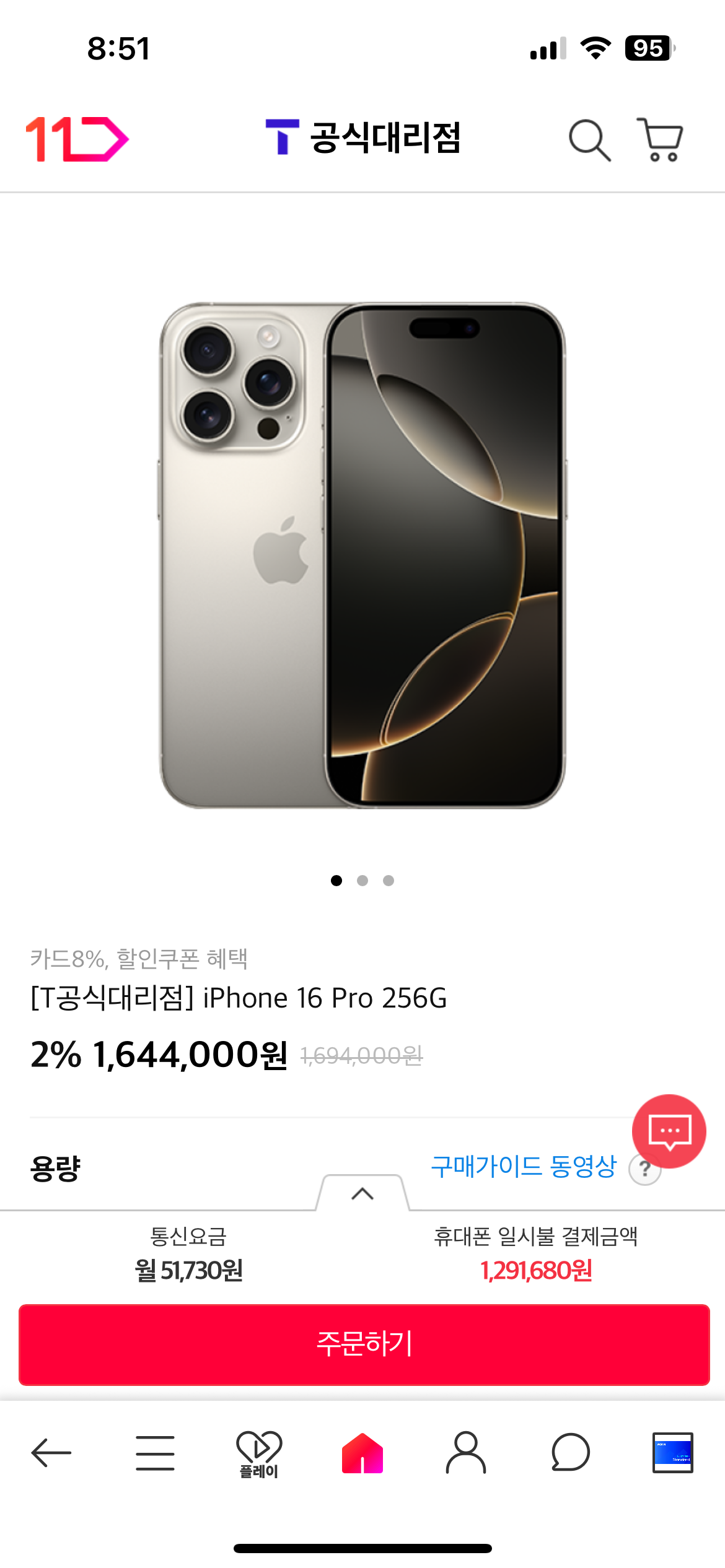The width and height of the screenshot is (725, 1568).
Task: Tap the 주문하기 order button
Action: [x=364, y=1344]
